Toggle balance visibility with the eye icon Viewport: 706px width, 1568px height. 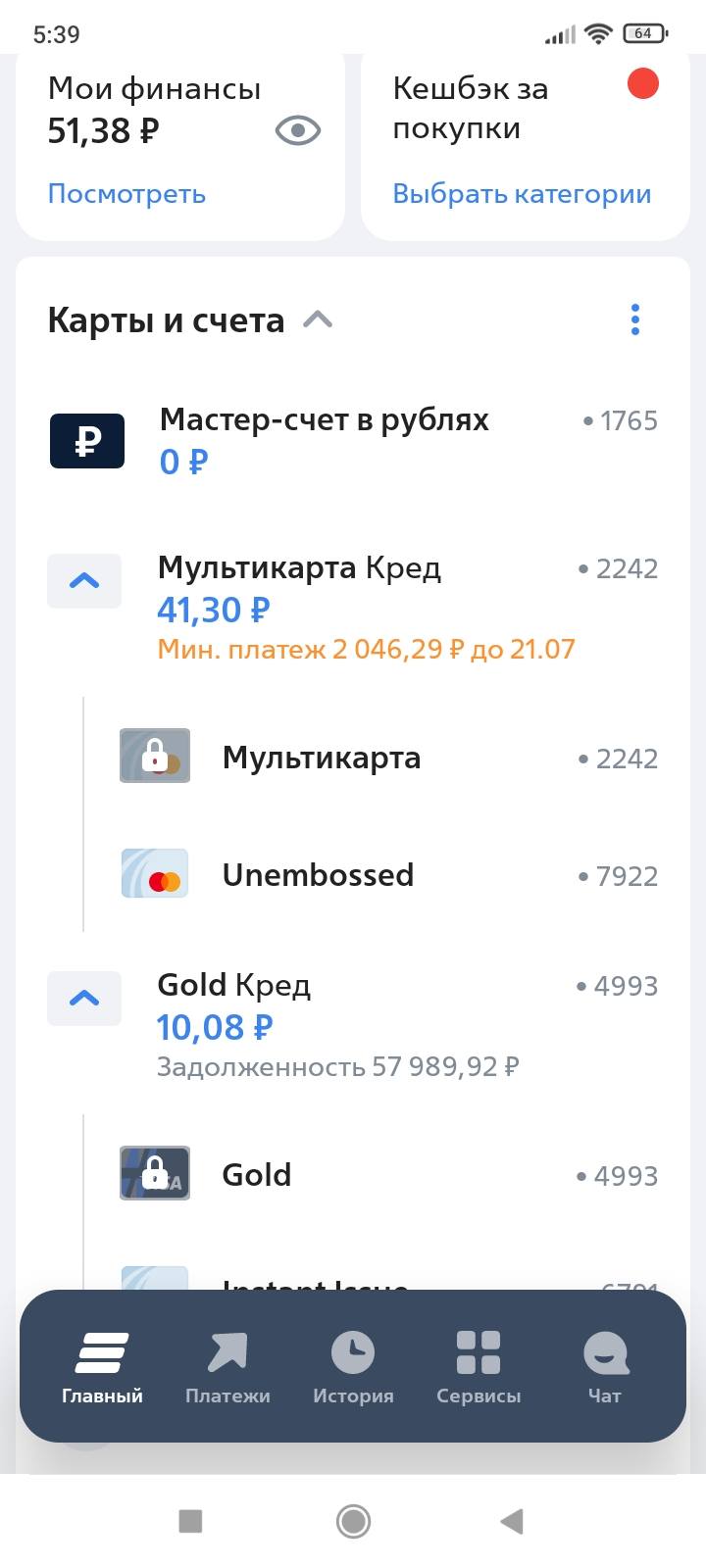click(x=297, y=129)
